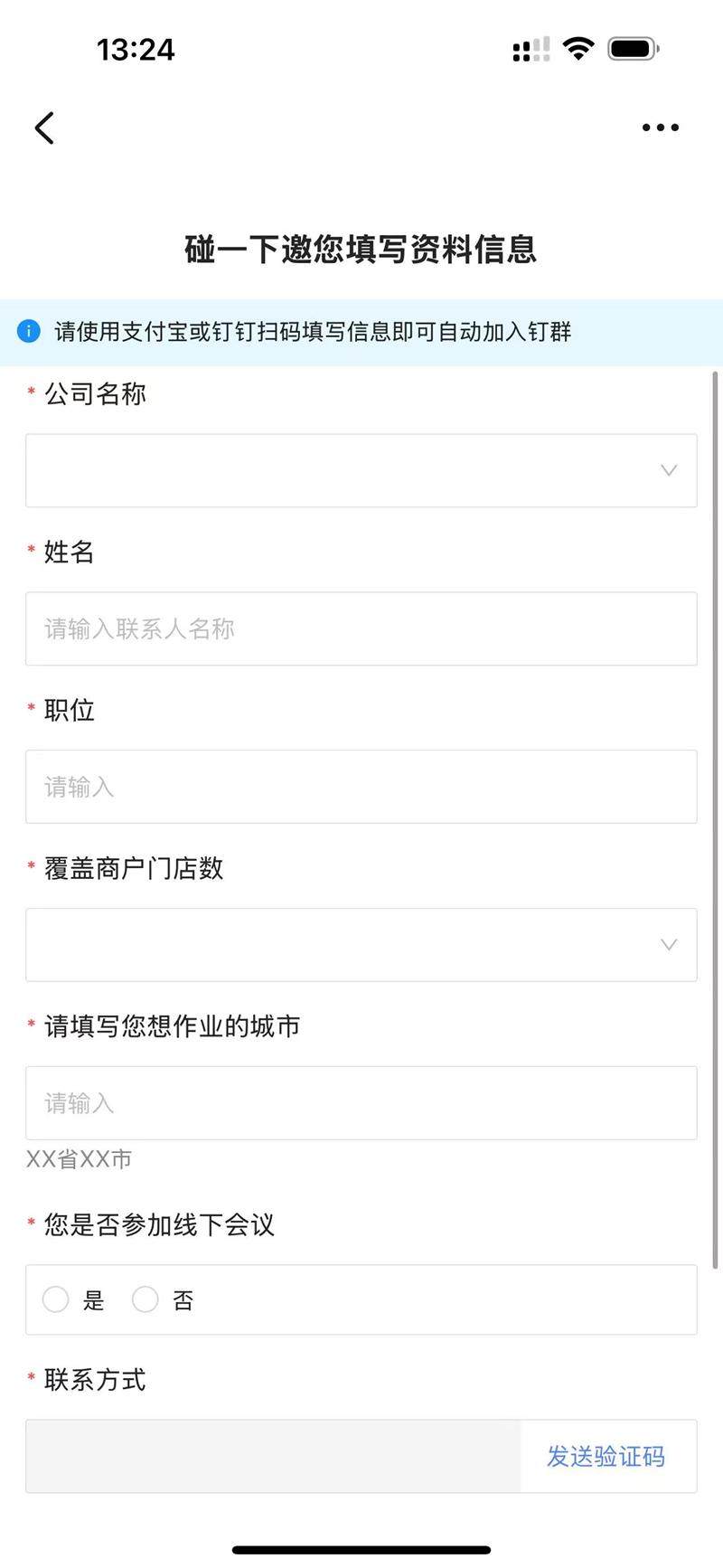Select 是 for attending offline meeting
The image size is (723, 1568).
[x=56, y=1299]
